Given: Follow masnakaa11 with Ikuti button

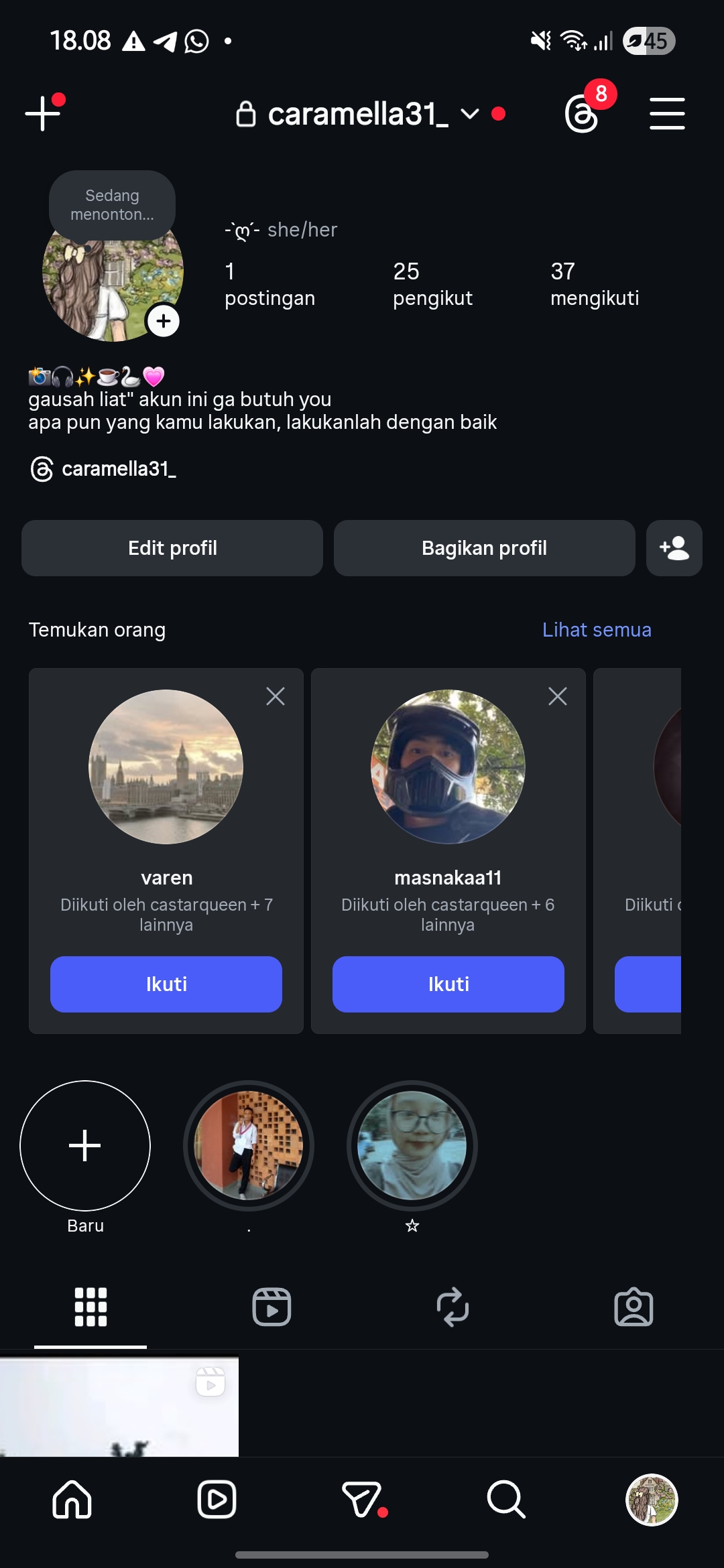Looking at the screenshot, I should (x=448, y=984).
